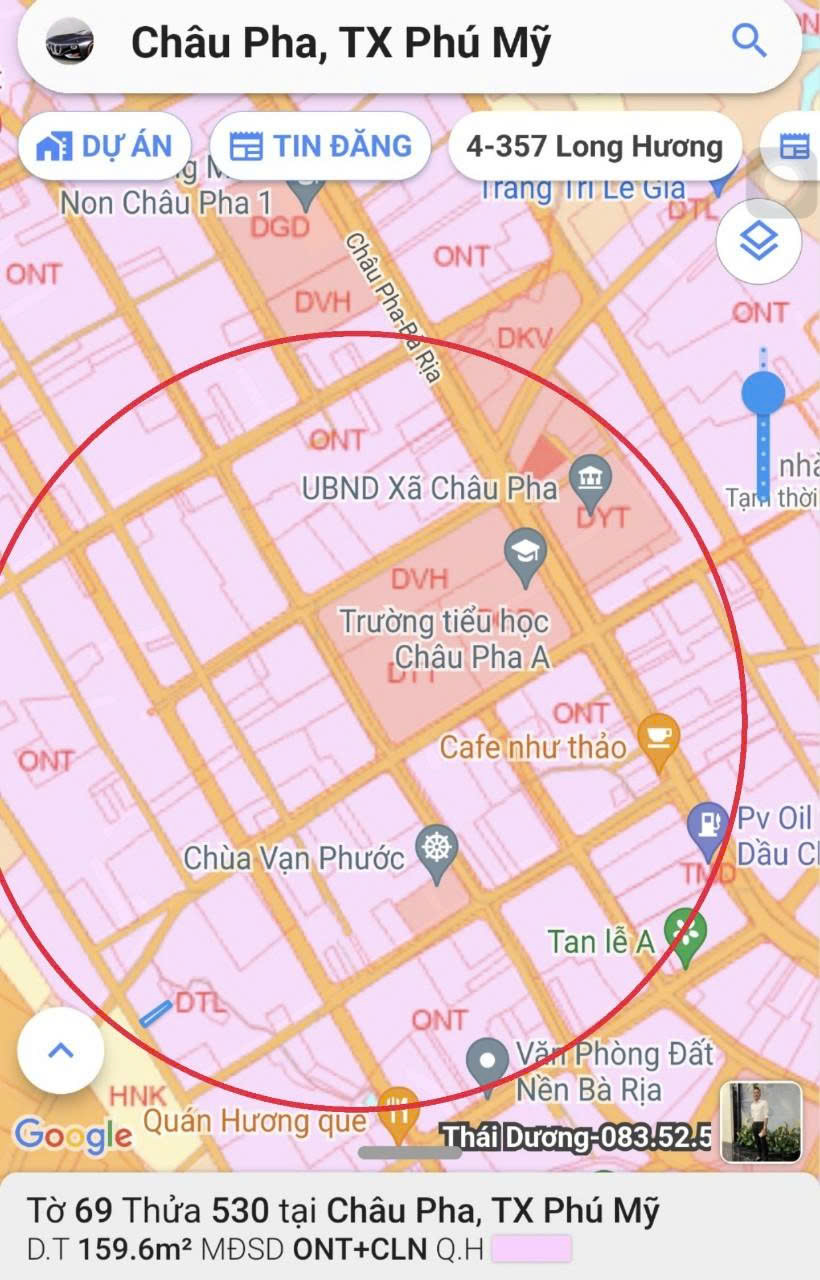
Task: Select the TIN ĐĂNG chip
Action: [320, 146]
